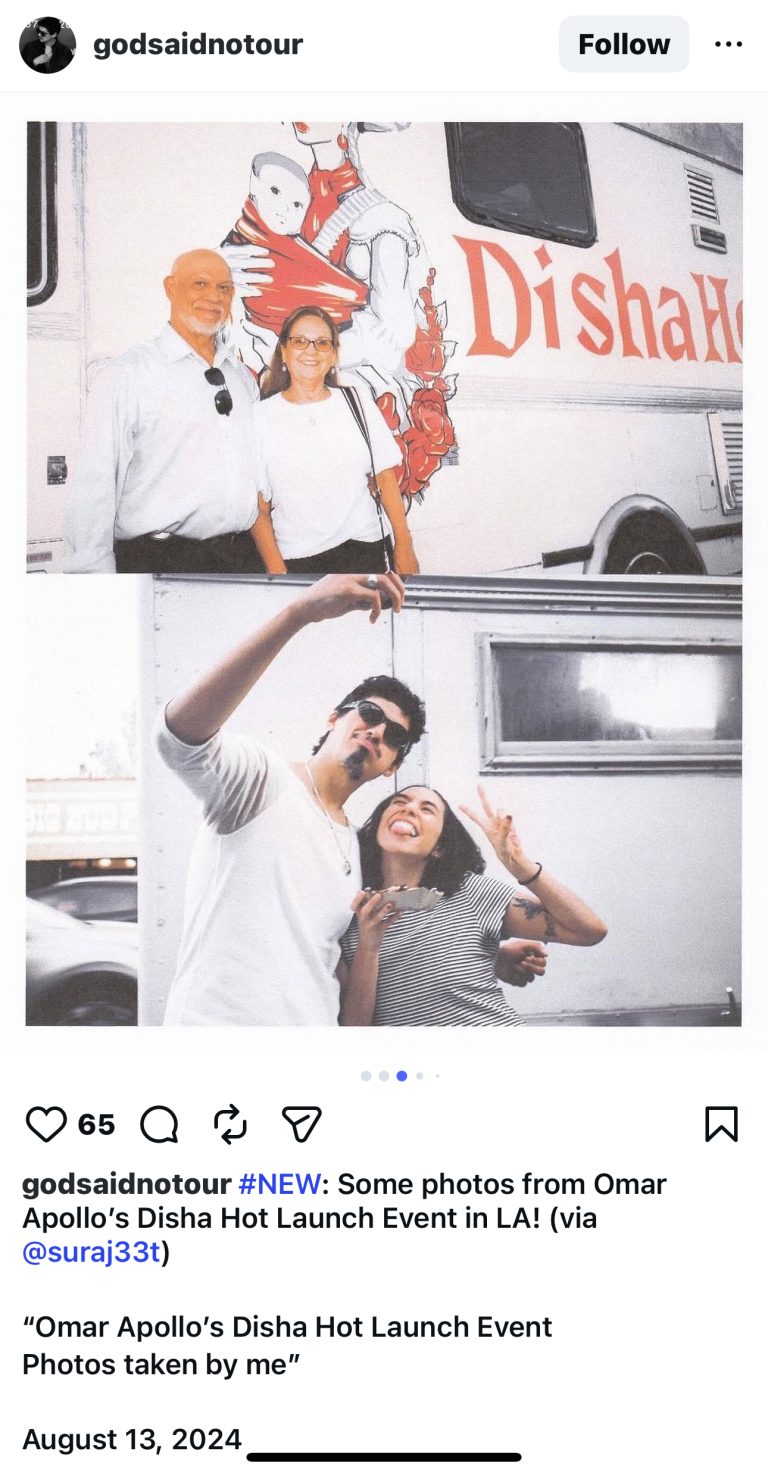Visit the @suraj33t mention
The height and width of the screenshot is (1476, 768).
coord(92,1253)
